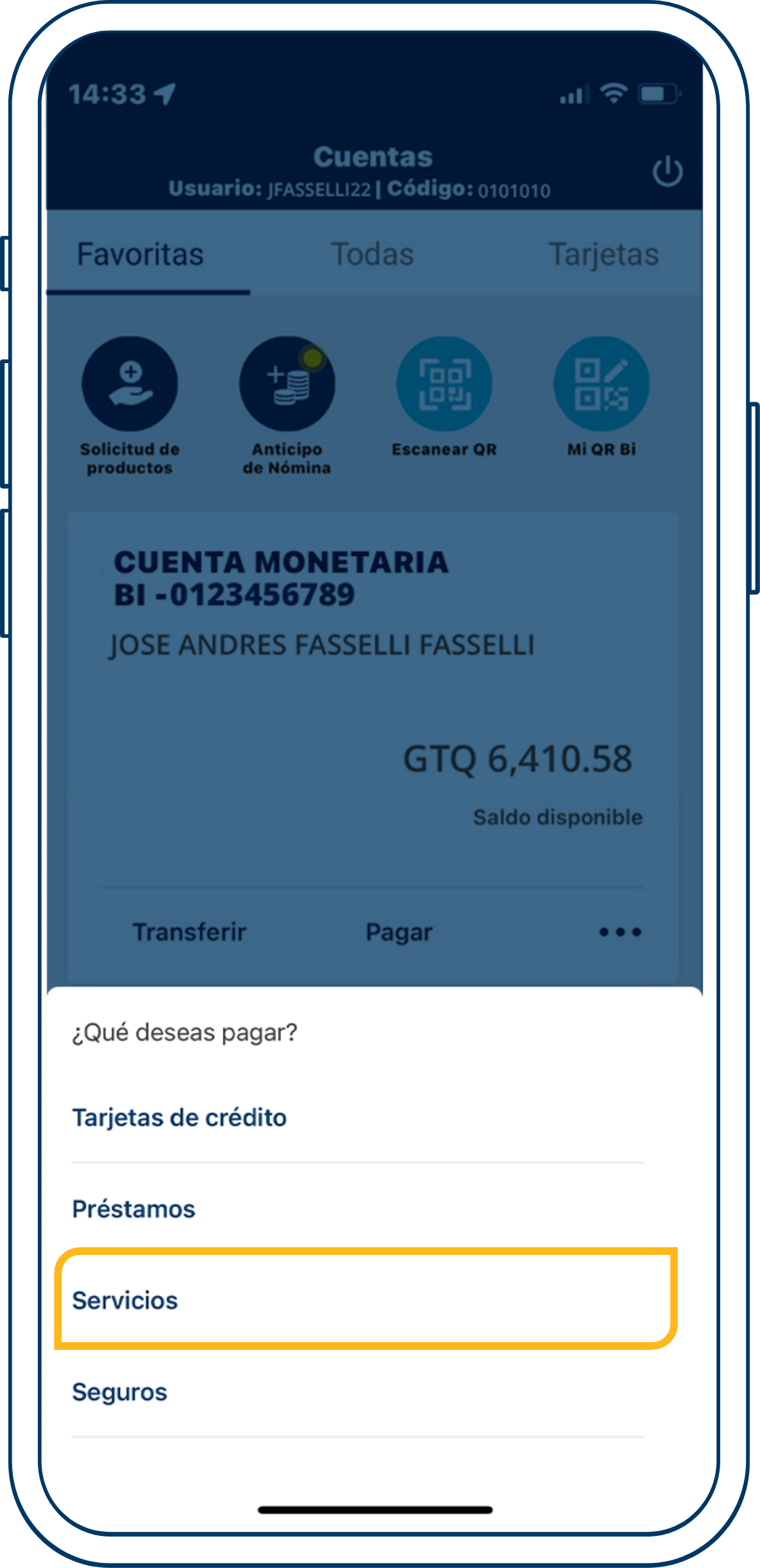Select Servicios in the payment list
Screen dimensions: 760x1568
tap(126, 1298)
